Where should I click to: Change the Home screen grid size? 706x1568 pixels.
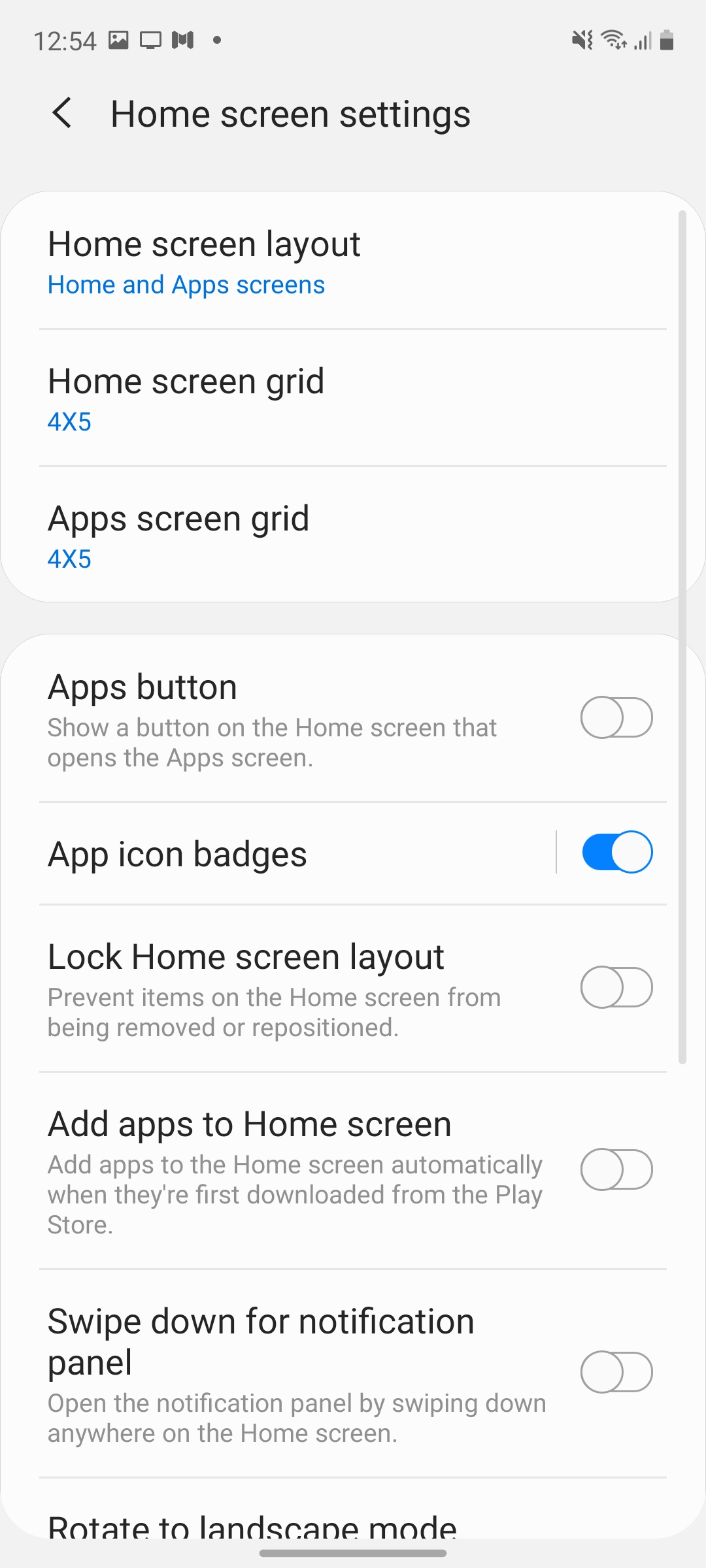click(x=353, y=399)
